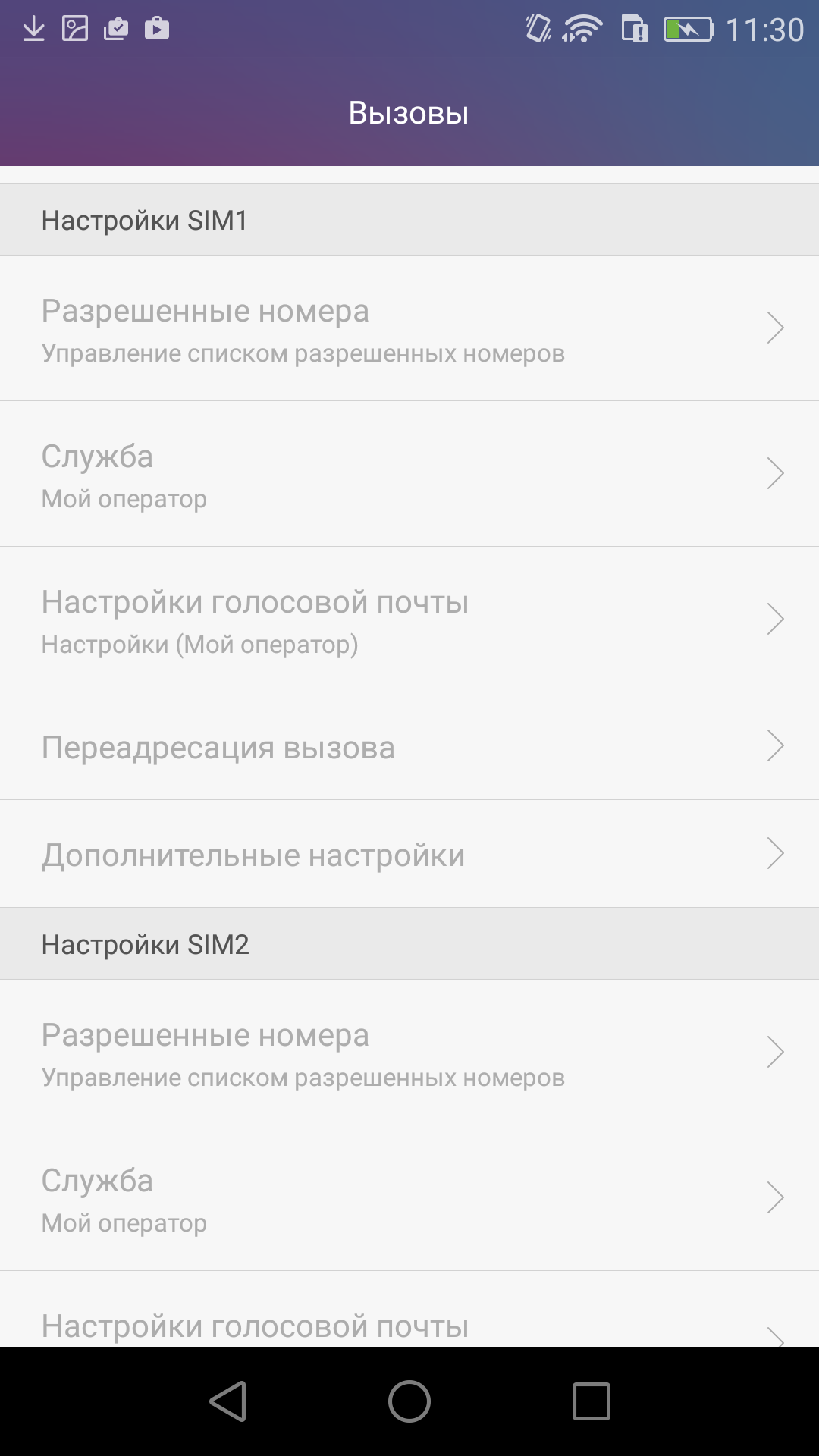Viewport: 819px width, 1456px height.
Task: Open Переадресация вызова settings
Action: click(x=409, y=746)
